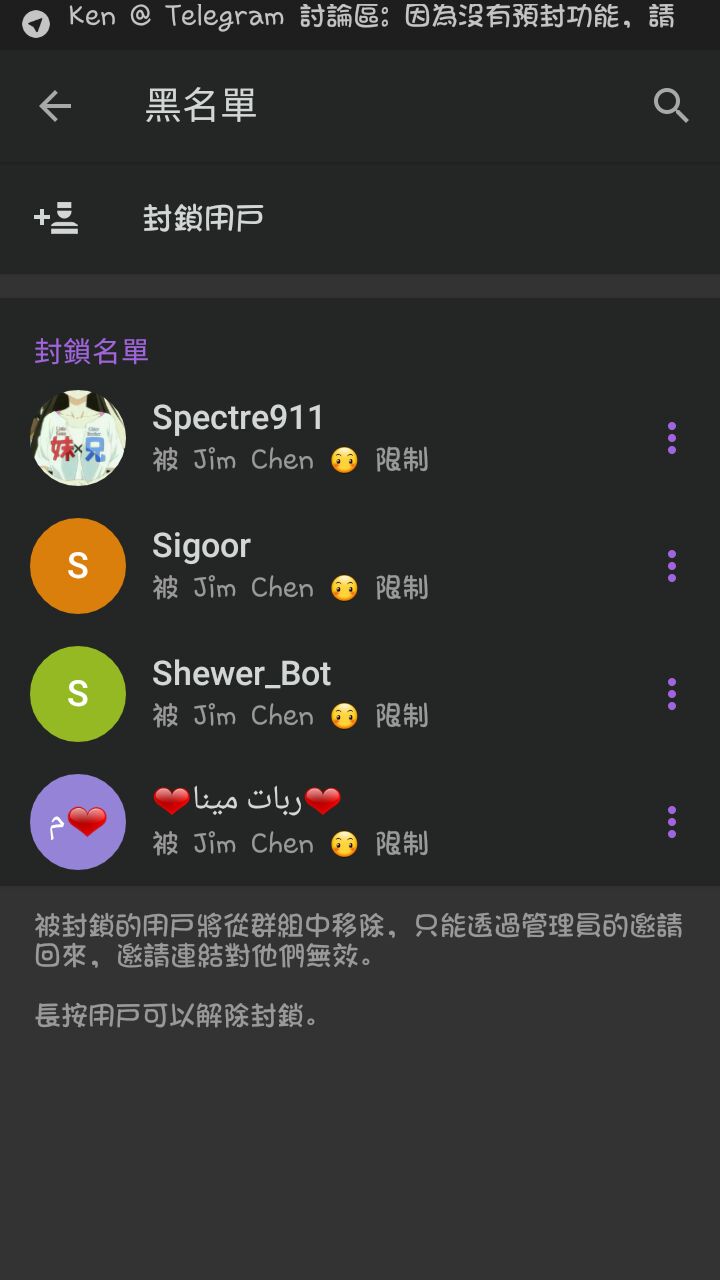
Task: Tap 封鎖用戶 to block a user
Action: pos(203,218)
